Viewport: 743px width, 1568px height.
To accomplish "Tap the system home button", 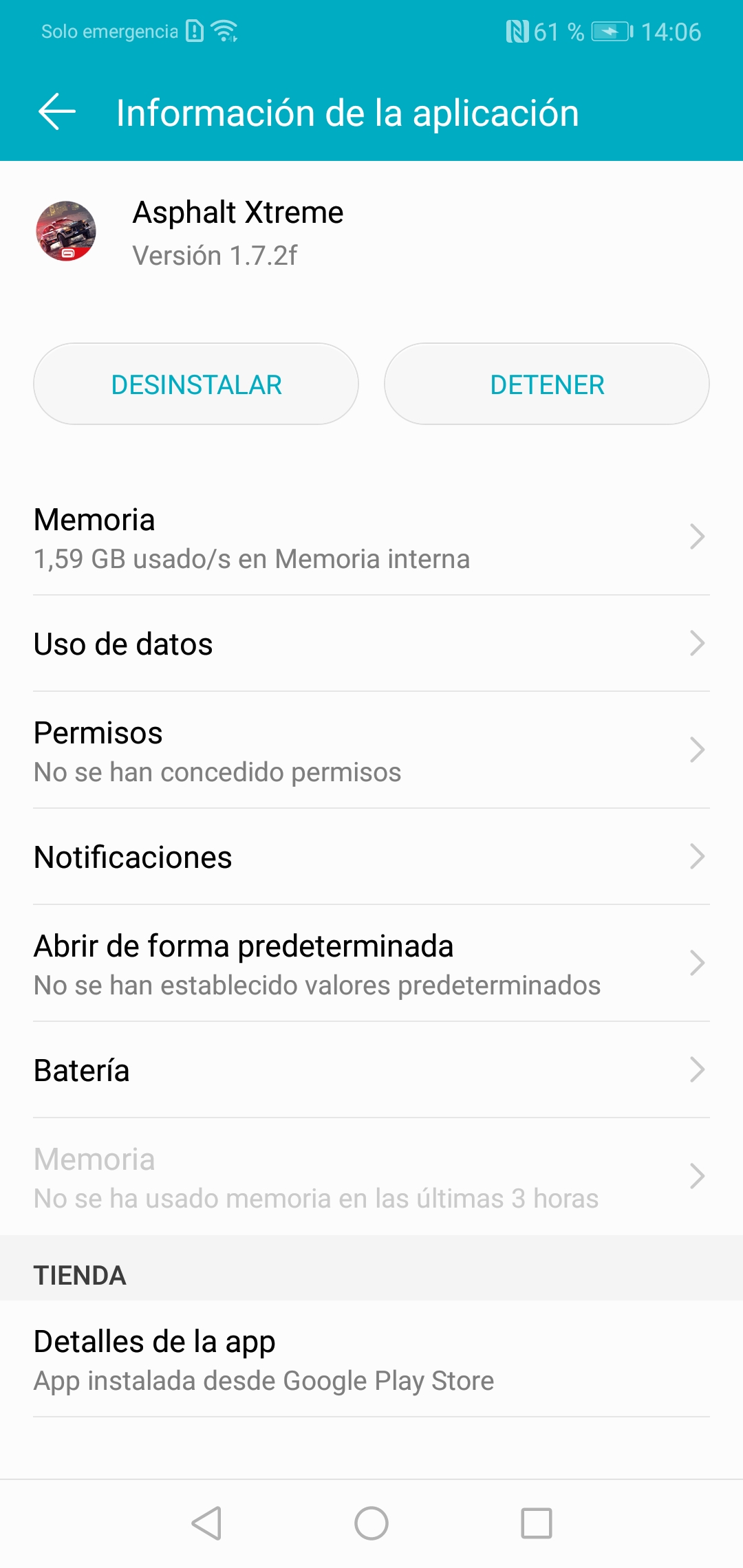I will click(371, 1523).
